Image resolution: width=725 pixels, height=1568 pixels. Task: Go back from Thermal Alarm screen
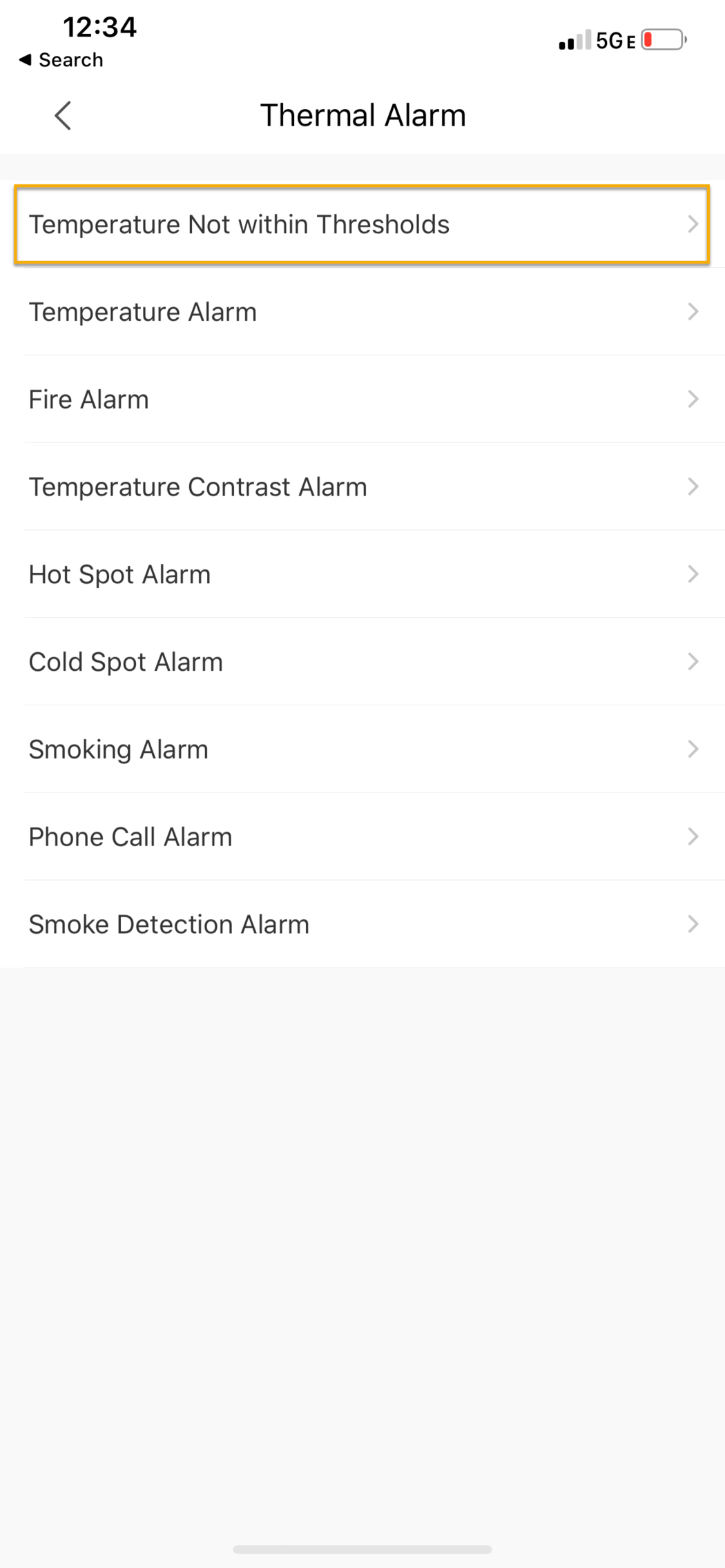point(63,115)
